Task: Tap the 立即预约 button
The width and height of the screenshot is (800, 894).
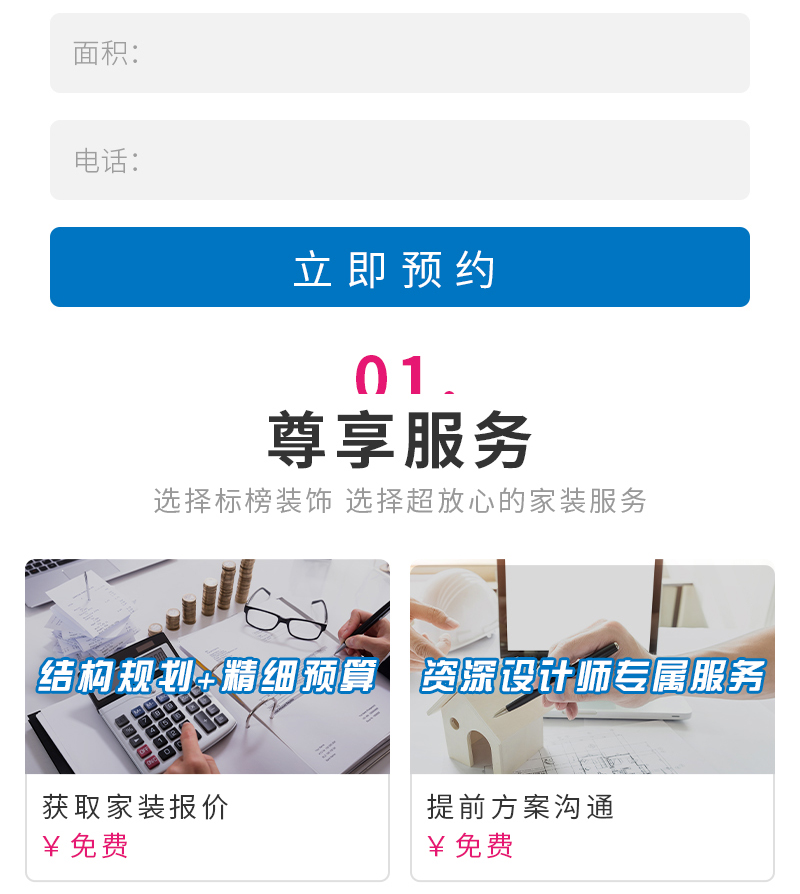Action: point(400,267)
